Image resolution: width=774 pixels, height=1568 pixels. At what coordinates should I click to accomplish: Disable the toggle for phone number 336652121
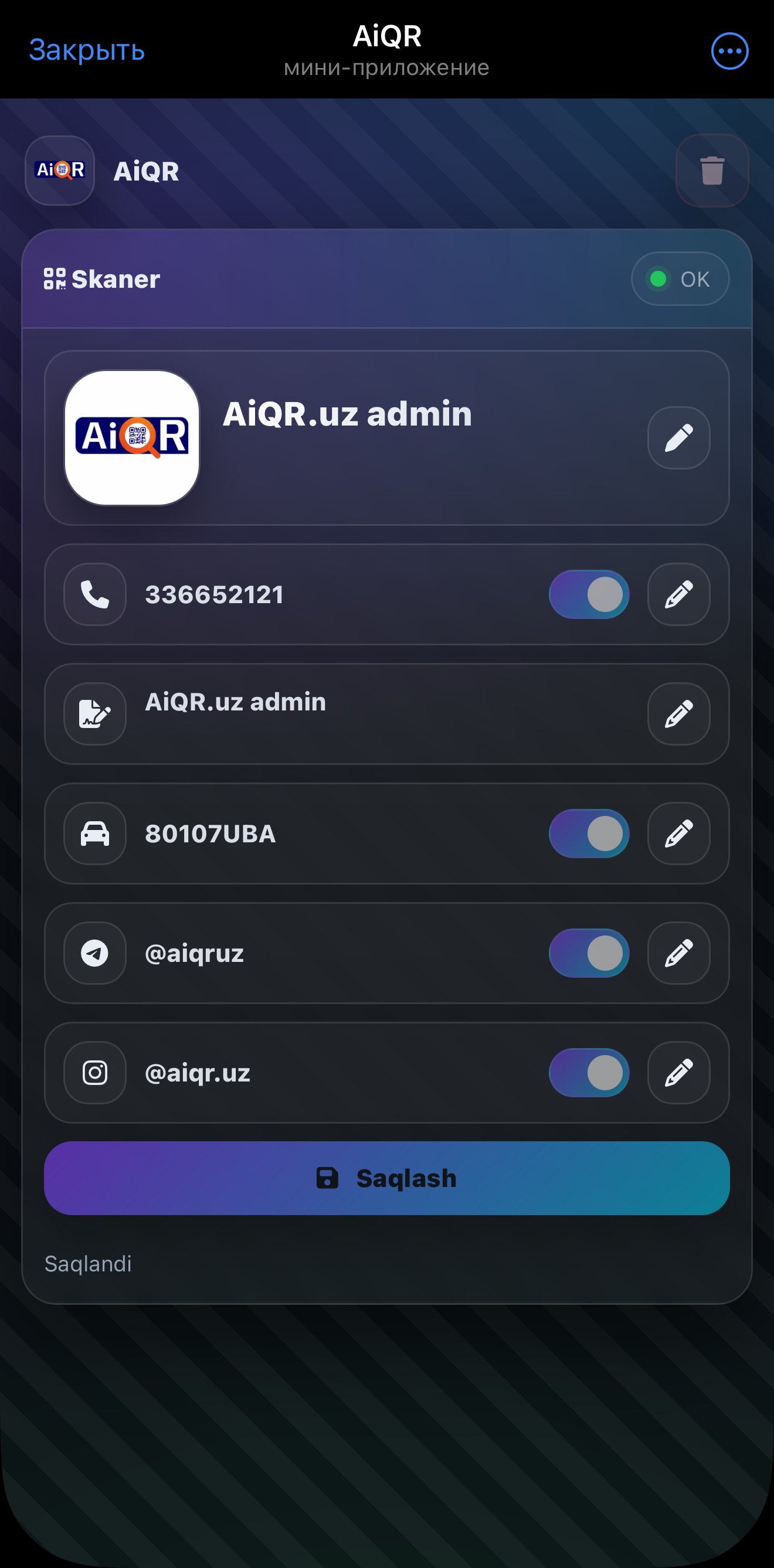pyautogui.click(x=588, y=594)
